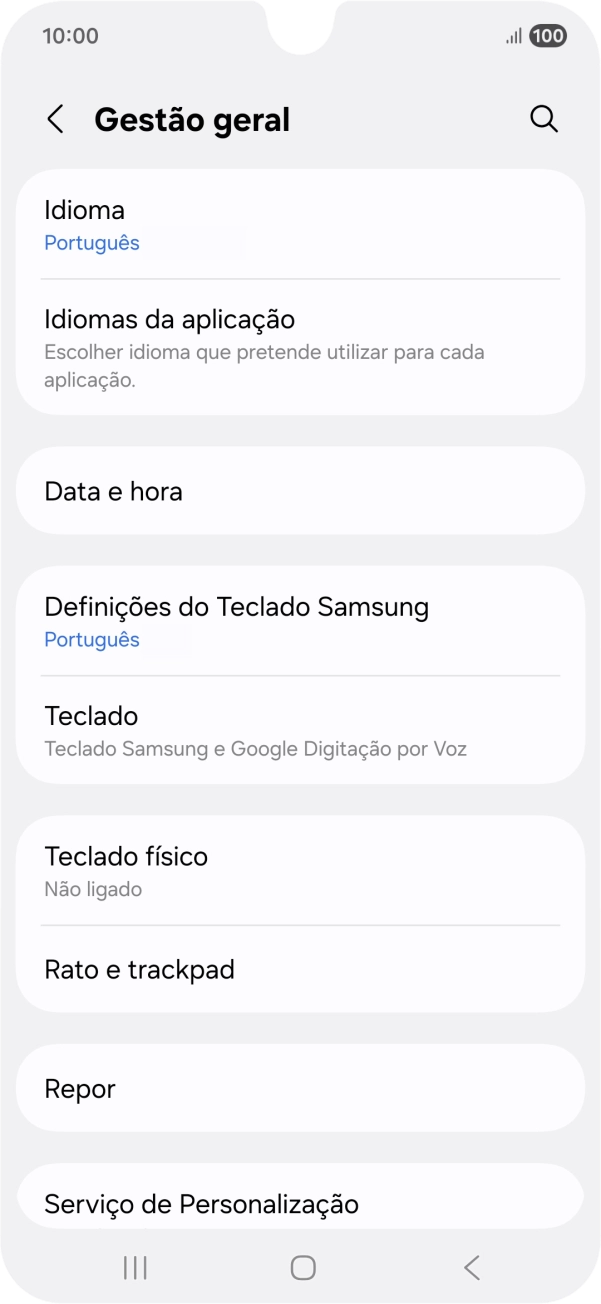Select Idiomas da aplicação
The image size is (601, 1304).
coord(300,348)
